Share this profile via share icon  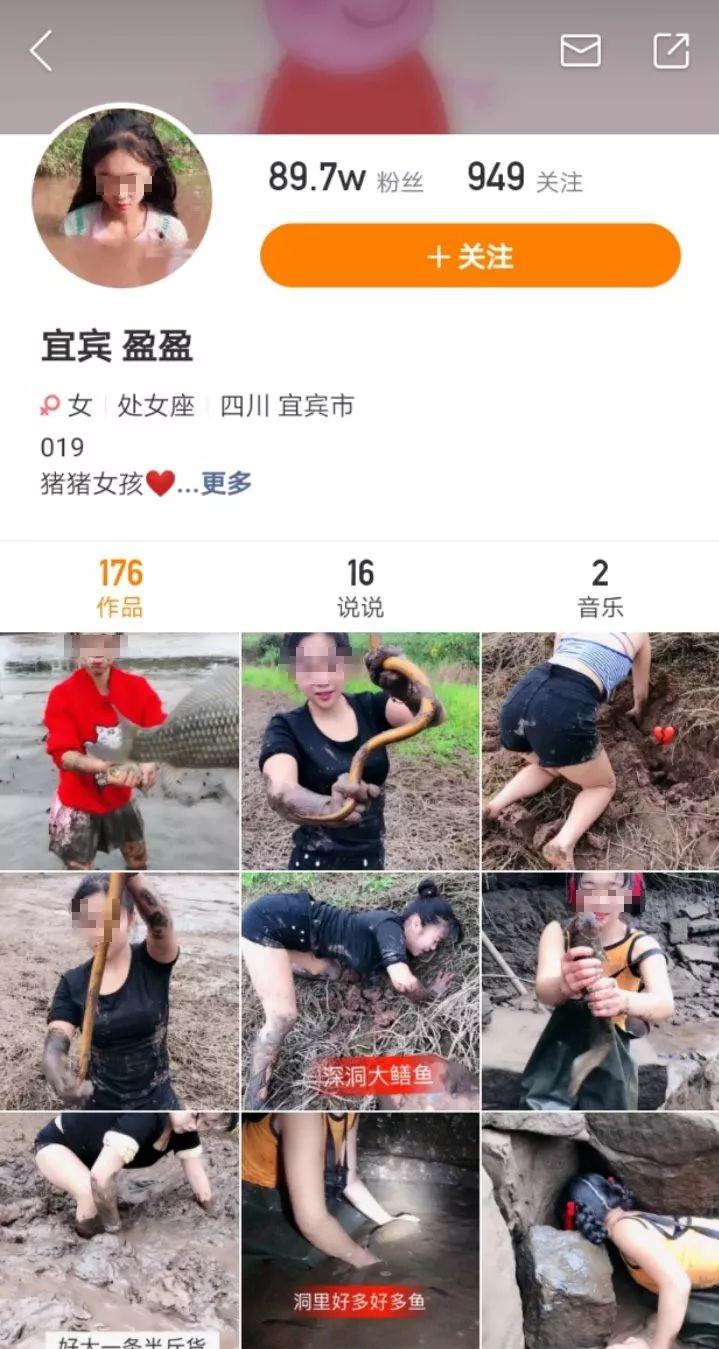[x=671, y=50]
